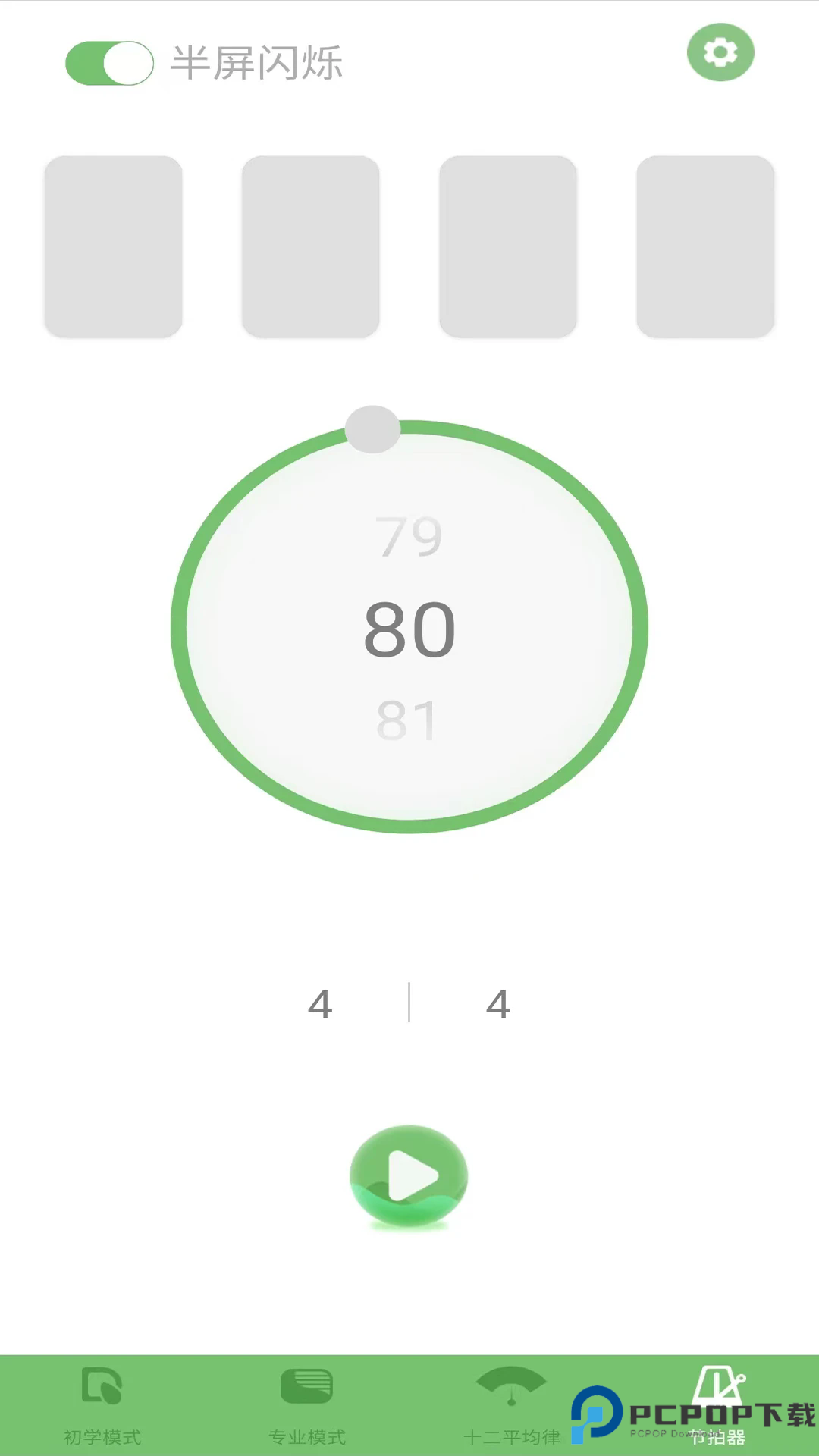Toggle the 半屏闪烁 switch off

110,63
